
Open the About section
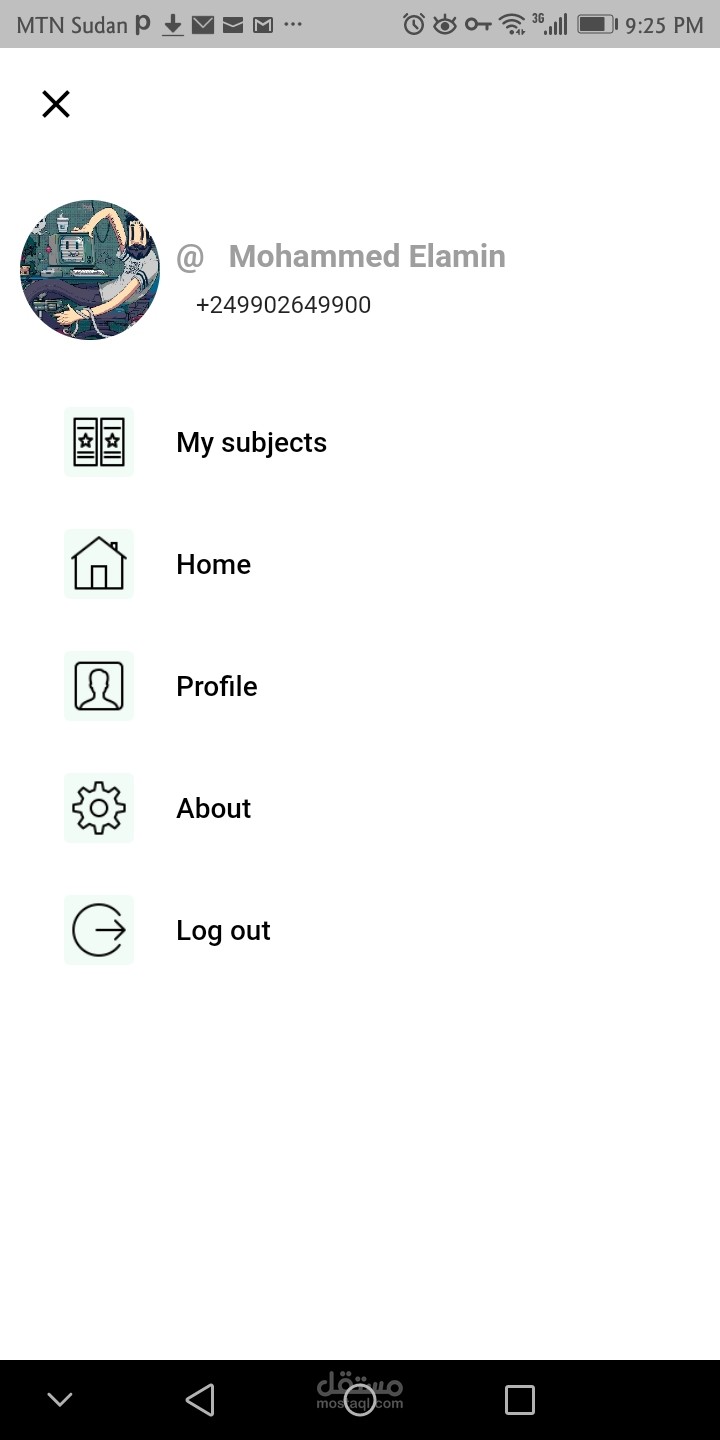point(213,808)
